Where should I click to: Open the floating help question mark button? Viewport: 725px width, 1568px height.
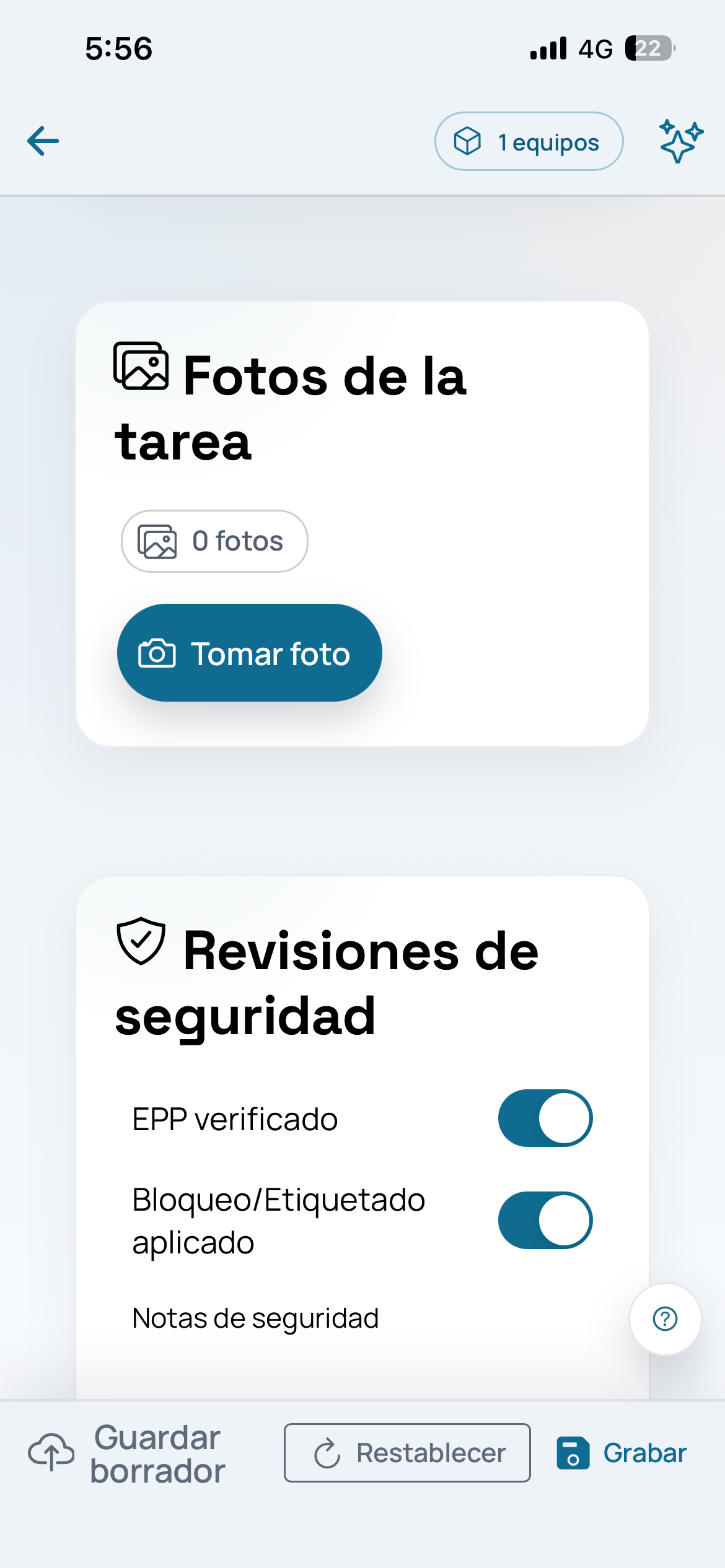664,1318
